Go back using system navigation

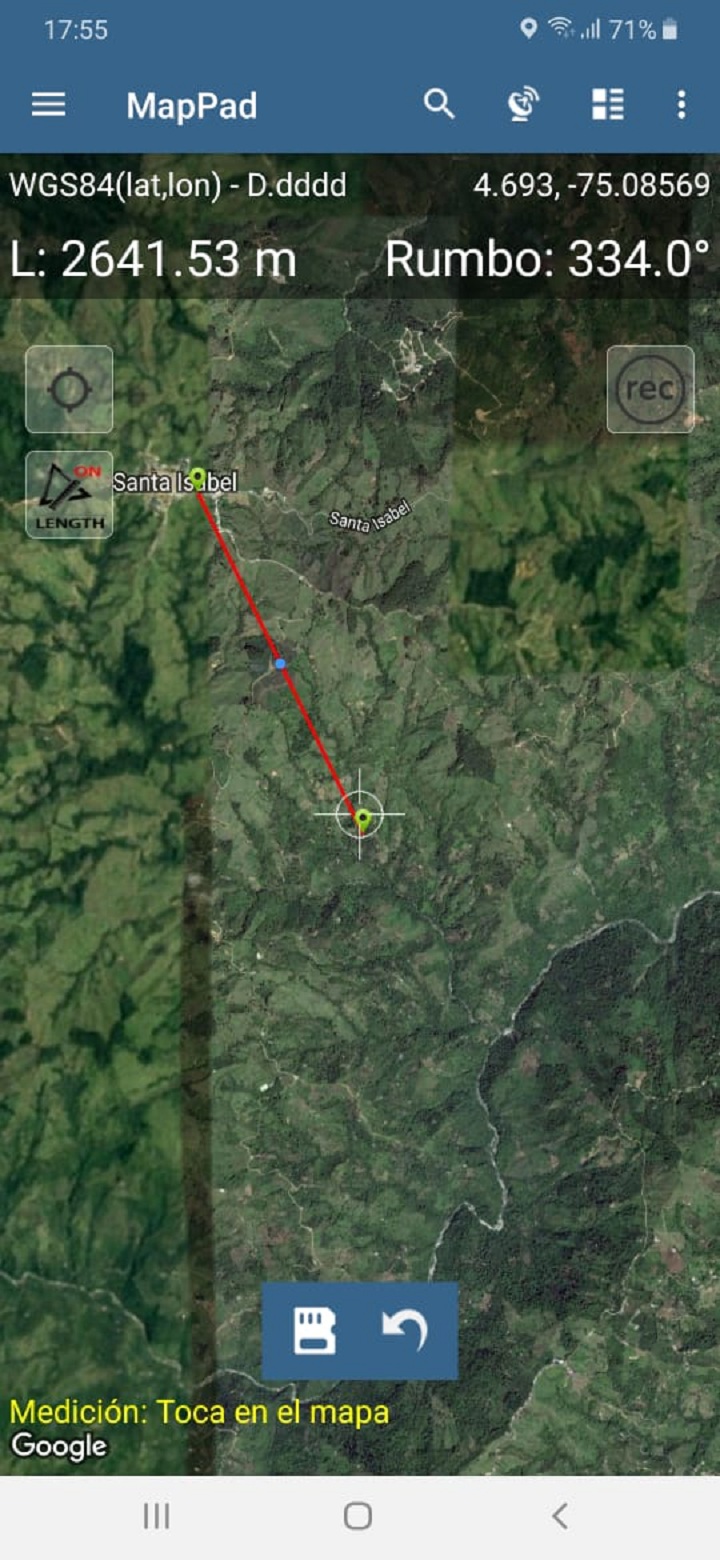(560, 1516)
